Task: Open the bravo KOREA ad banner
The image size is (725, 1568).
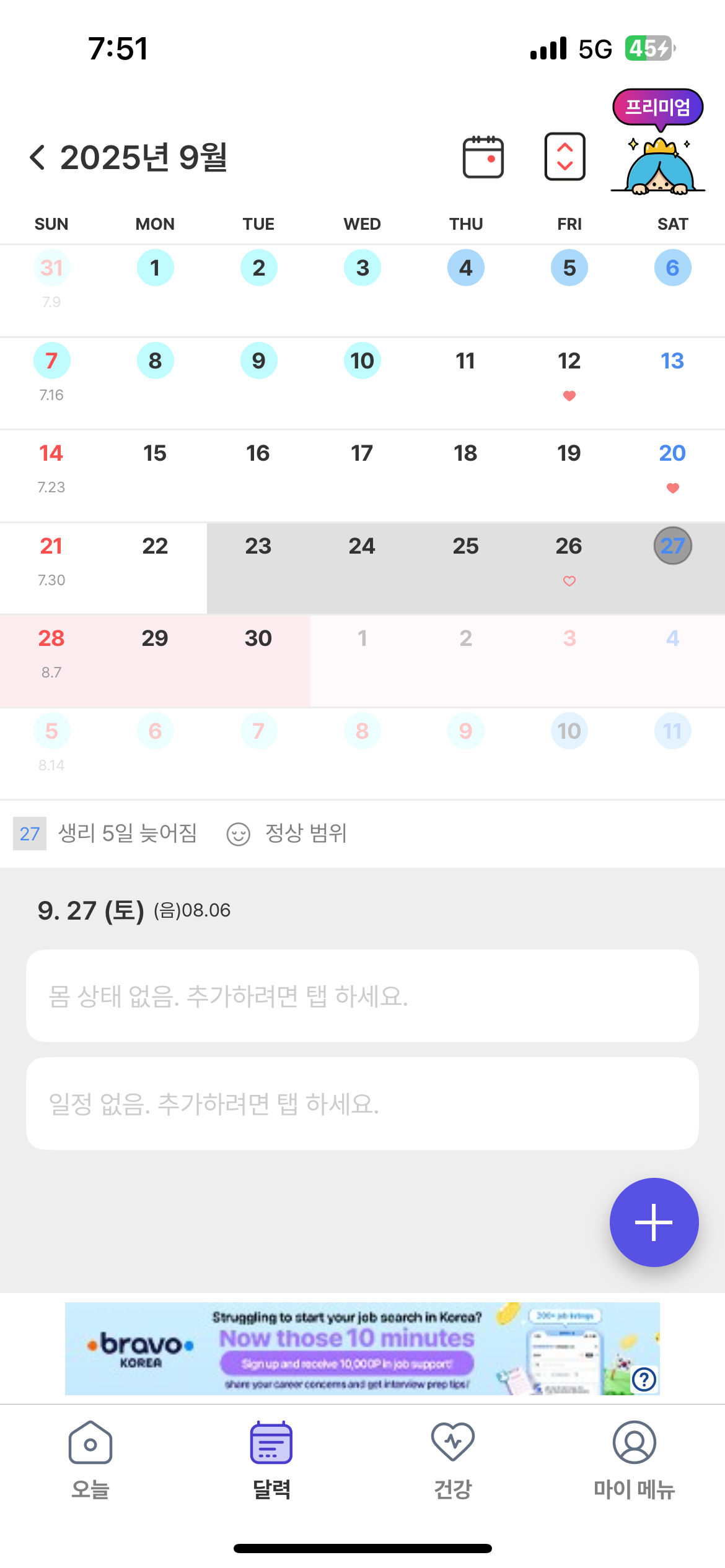Action: pyautogui.click(x=347, y=1349)
